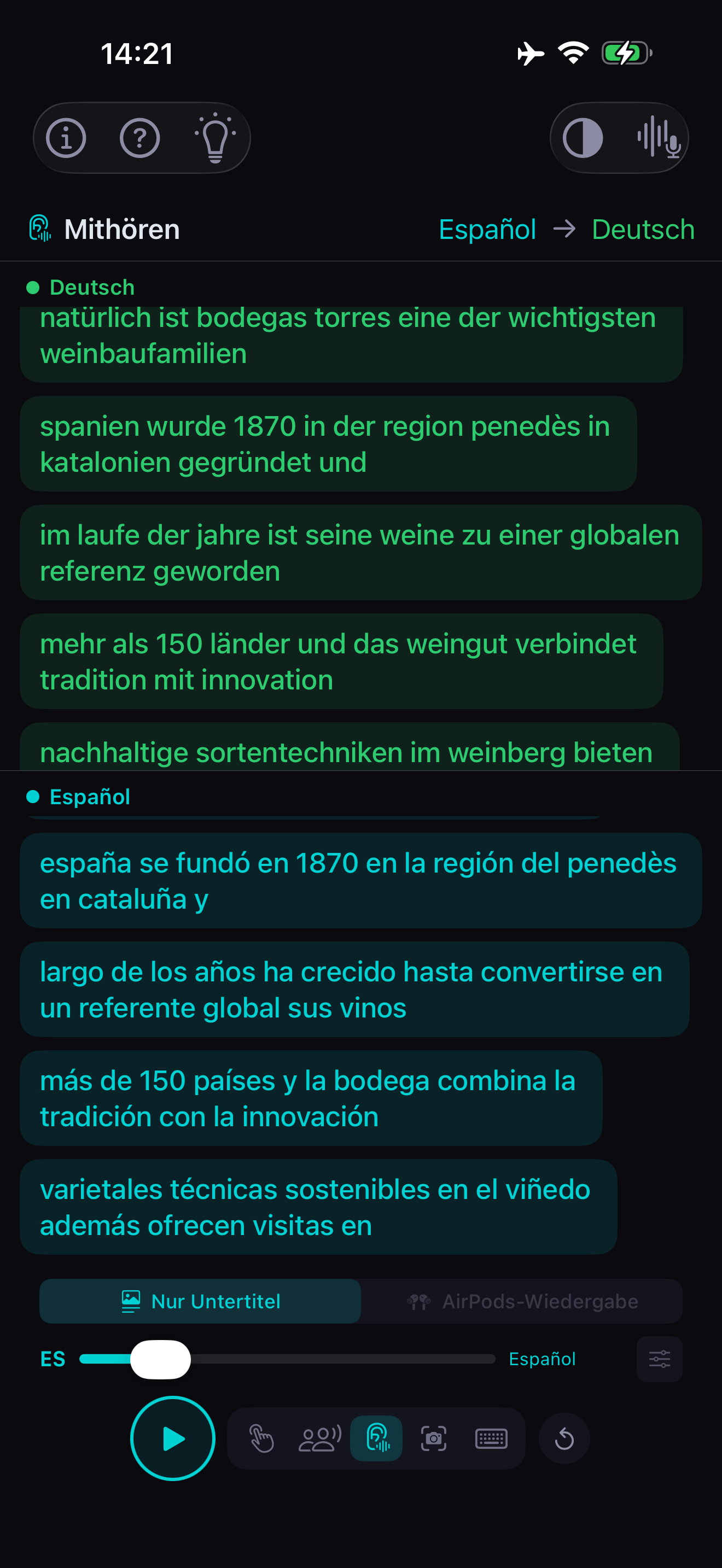Tap the reset arrow button

[564, 1439]
